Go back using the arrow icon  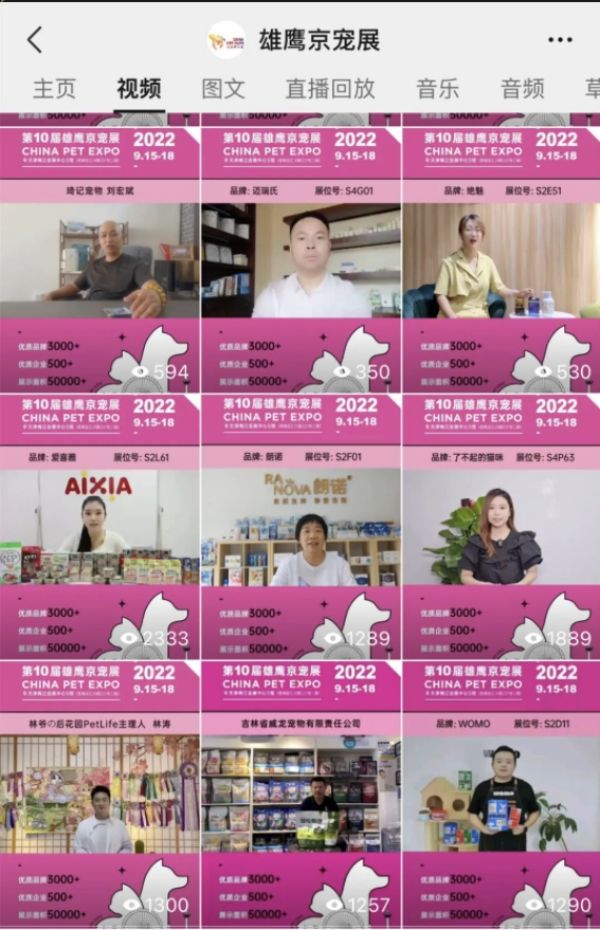[35, 40]
